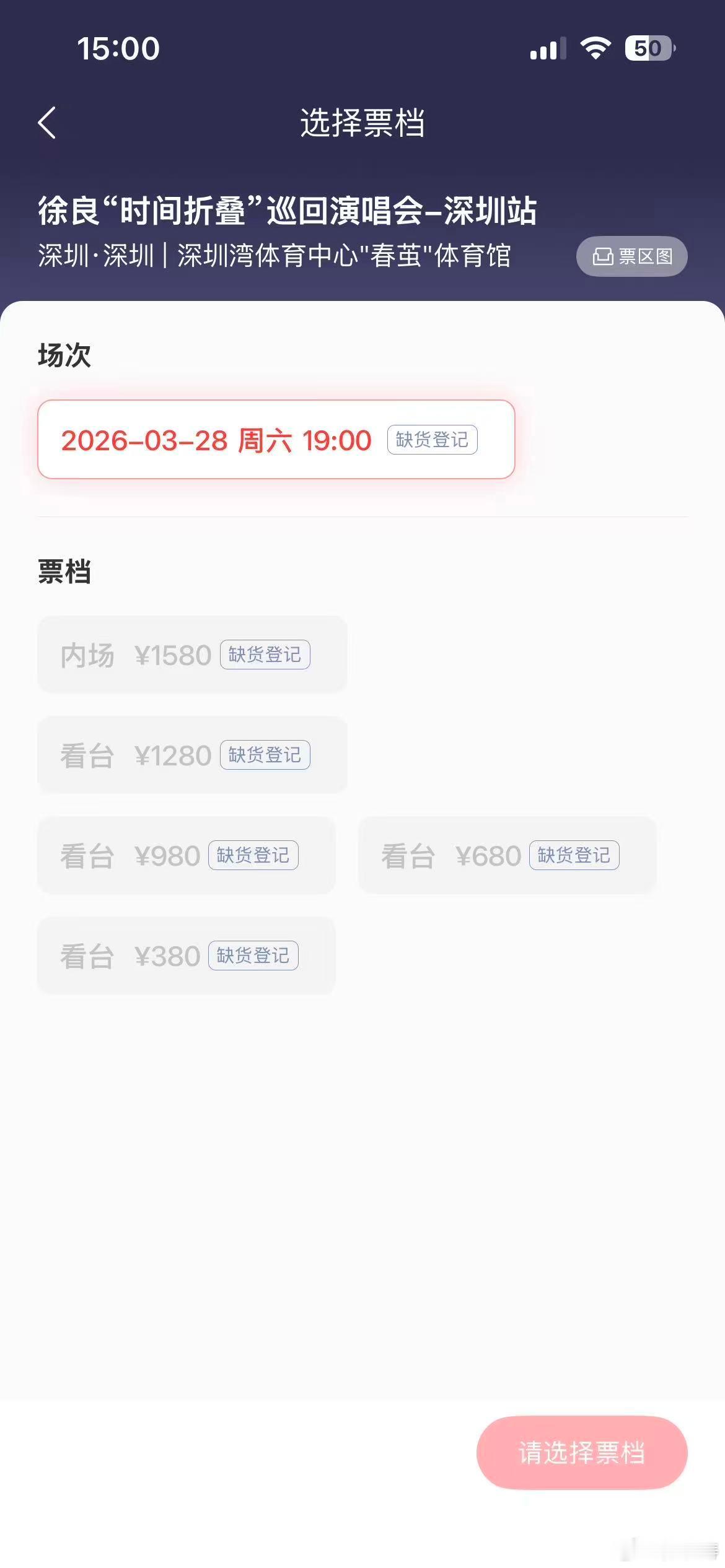Open the 票区图 seat map view
The height and width of the screenshot is (1568, 725).
point(632,256)
